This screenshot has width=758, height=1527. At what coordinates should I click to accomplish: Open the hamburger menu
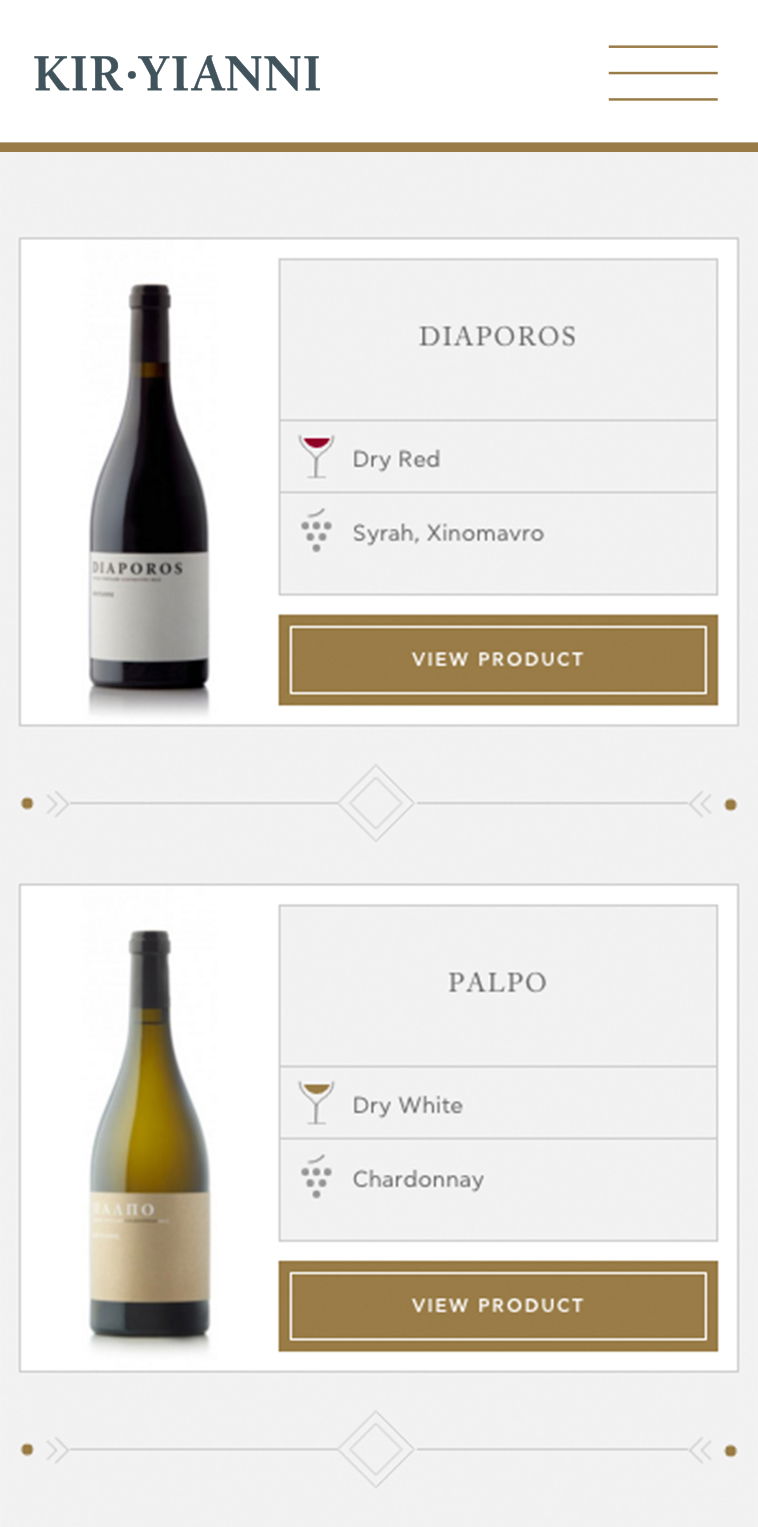tap(663, 73)
